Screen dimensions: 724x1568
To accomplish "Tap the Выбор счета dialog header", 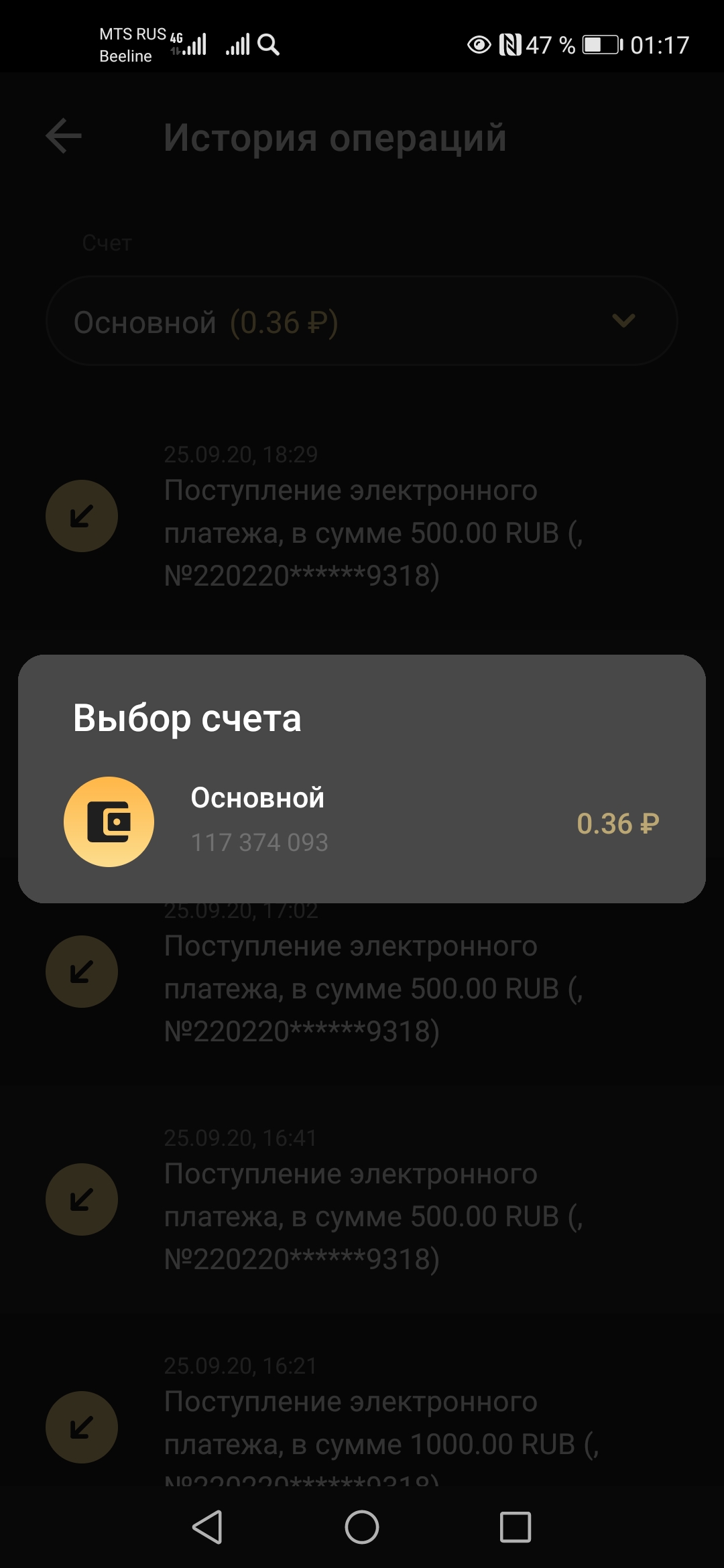I will [188, 718].
